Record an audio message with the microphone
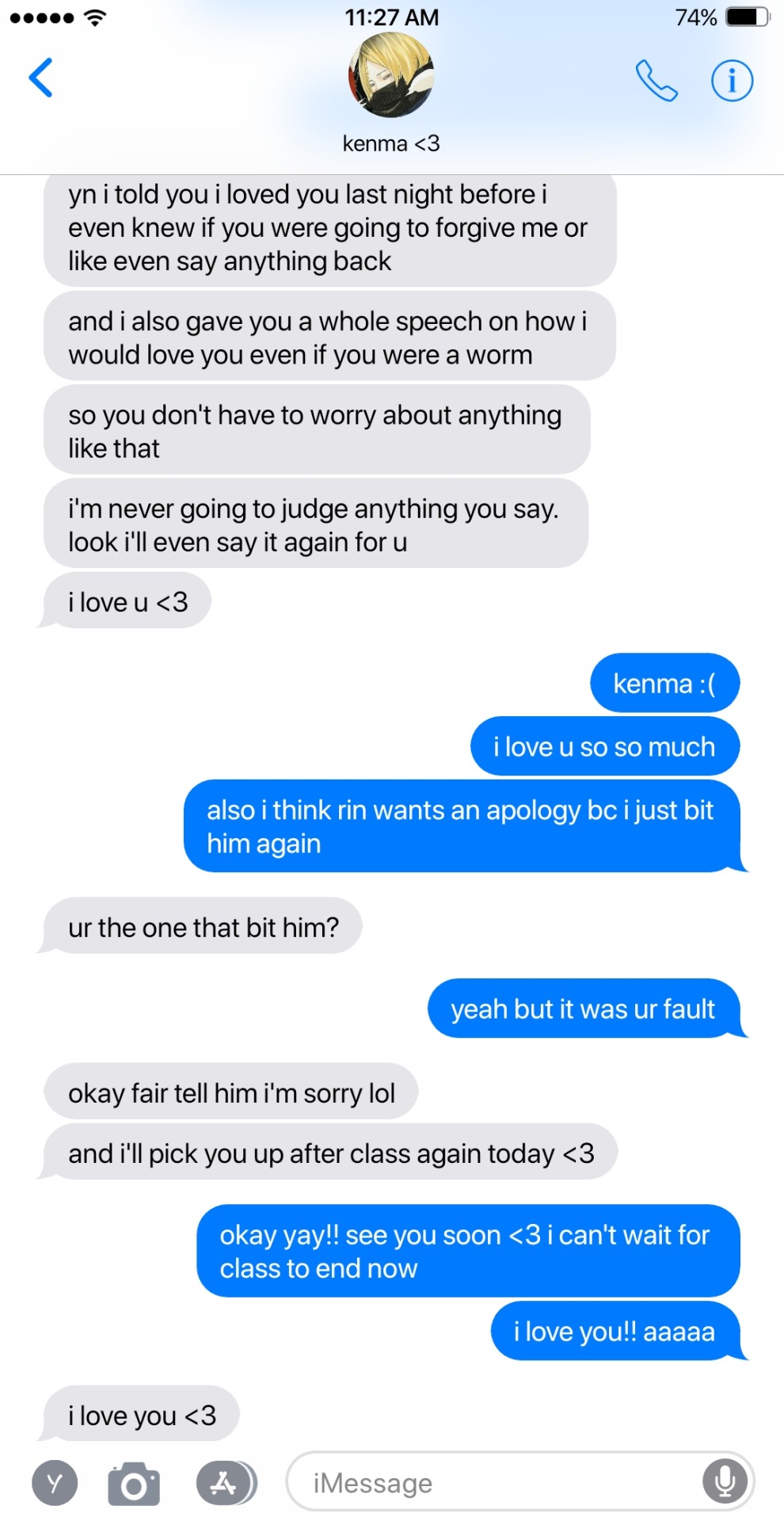The width and height of the screenshot is (784, 1521). pyautogui.click(x=725, y=1481)
